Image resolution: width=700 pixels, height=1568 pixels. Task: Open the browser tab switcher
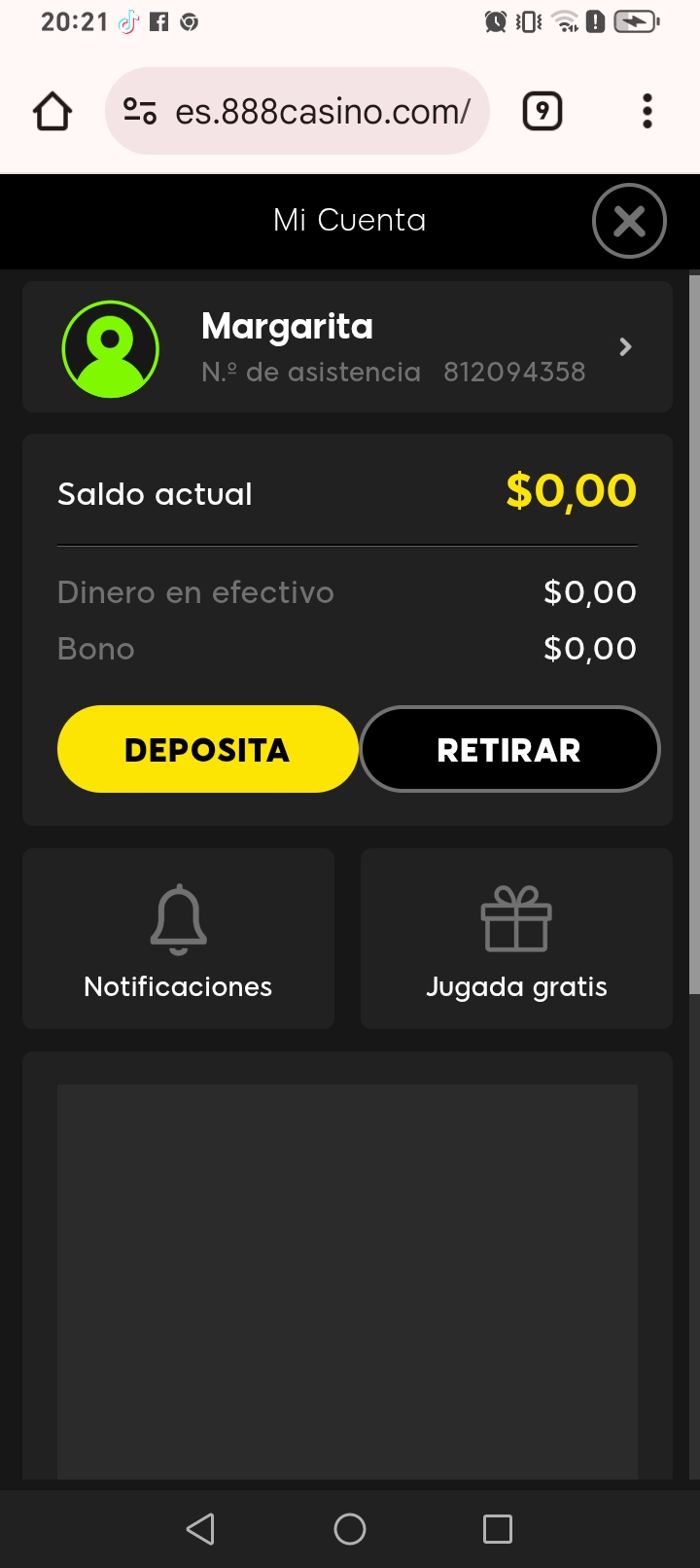click(x=542, y=112)
